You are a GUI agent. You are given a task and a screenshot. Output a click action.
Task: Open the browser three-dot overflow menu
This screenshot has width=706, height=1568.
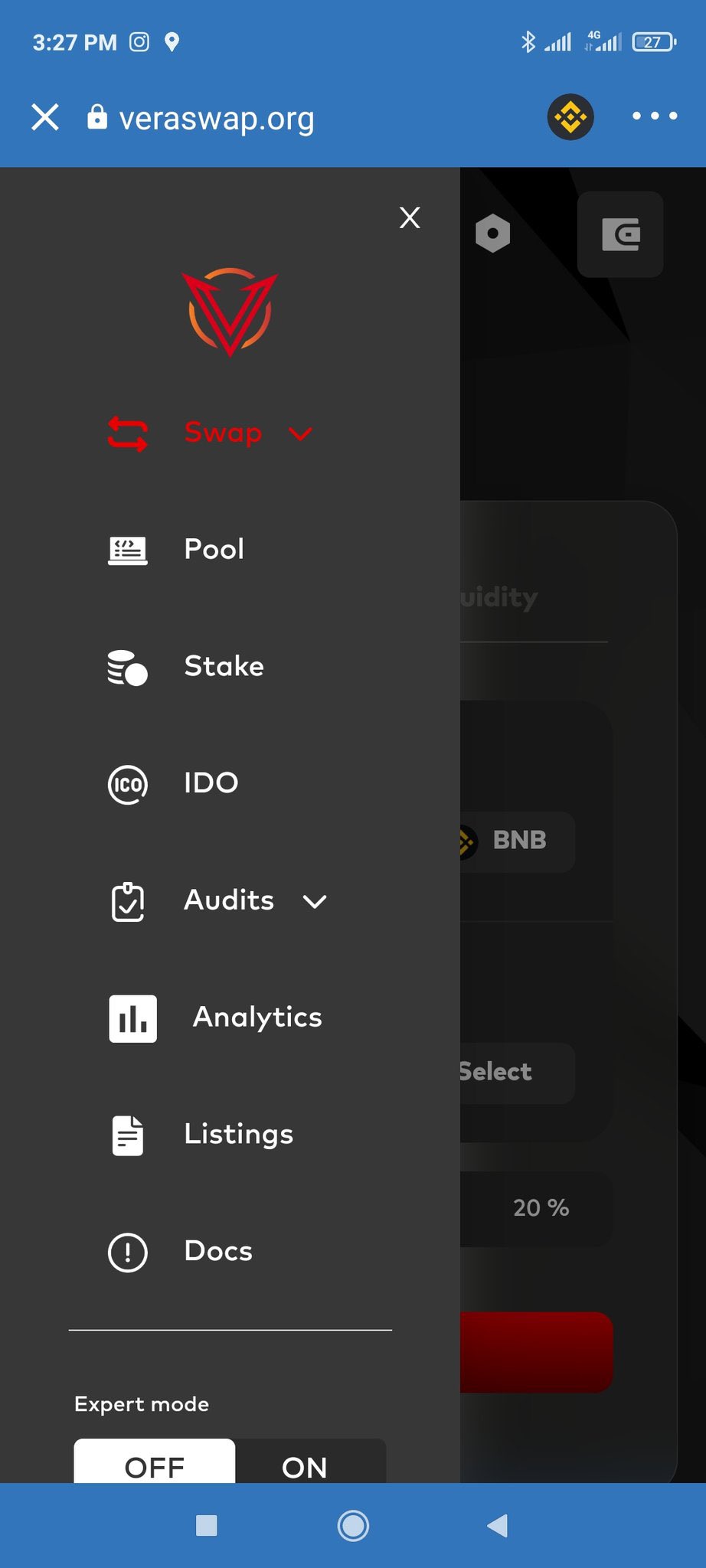655,116
